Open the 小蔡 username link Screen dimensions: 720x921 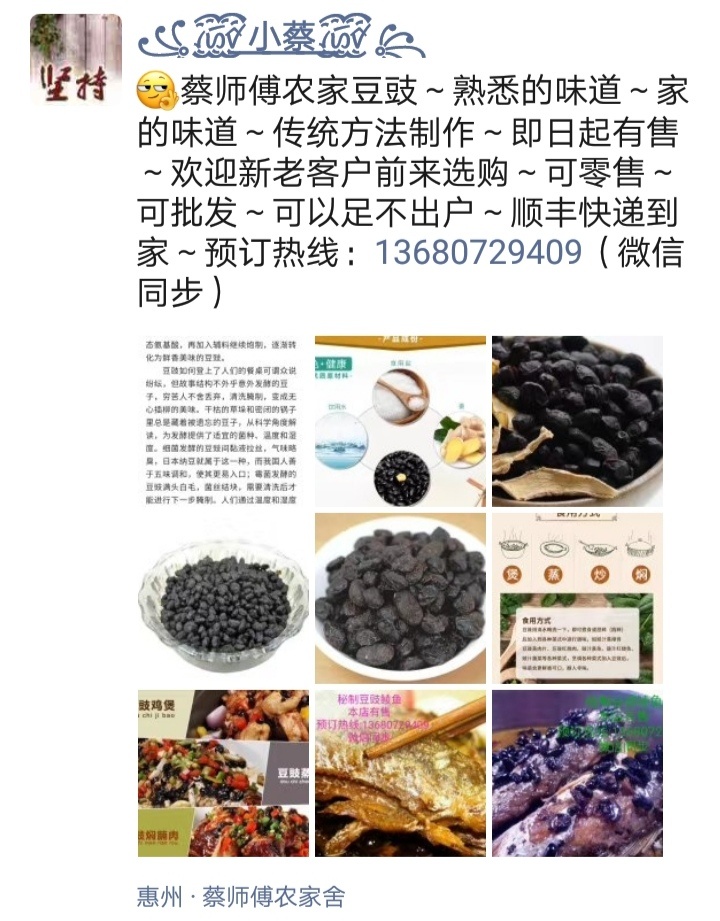point(281,39)
